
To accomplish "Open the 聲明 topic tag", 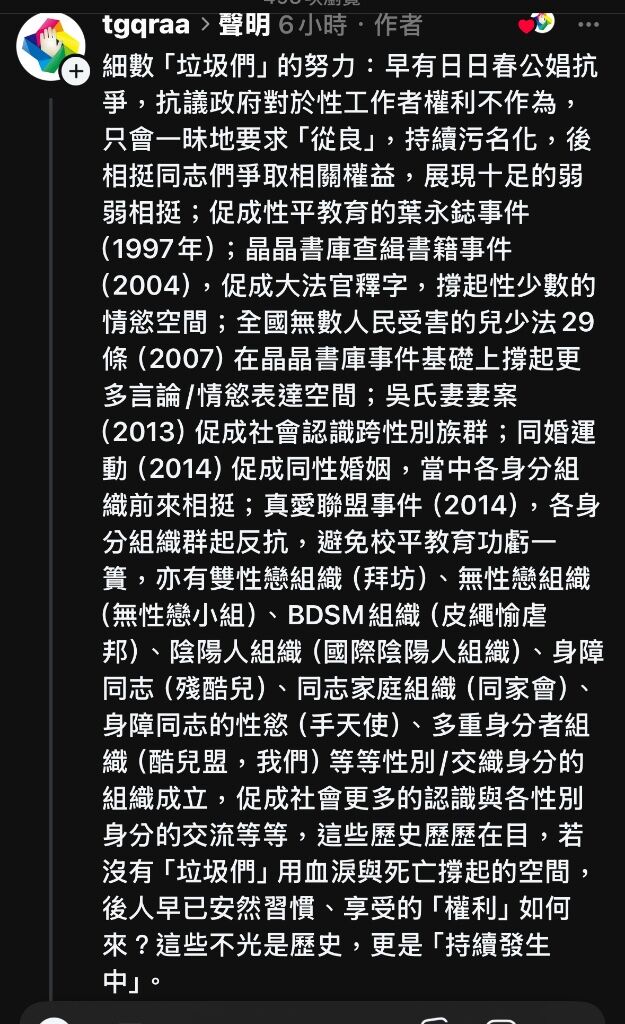I will tap(244, 24).
